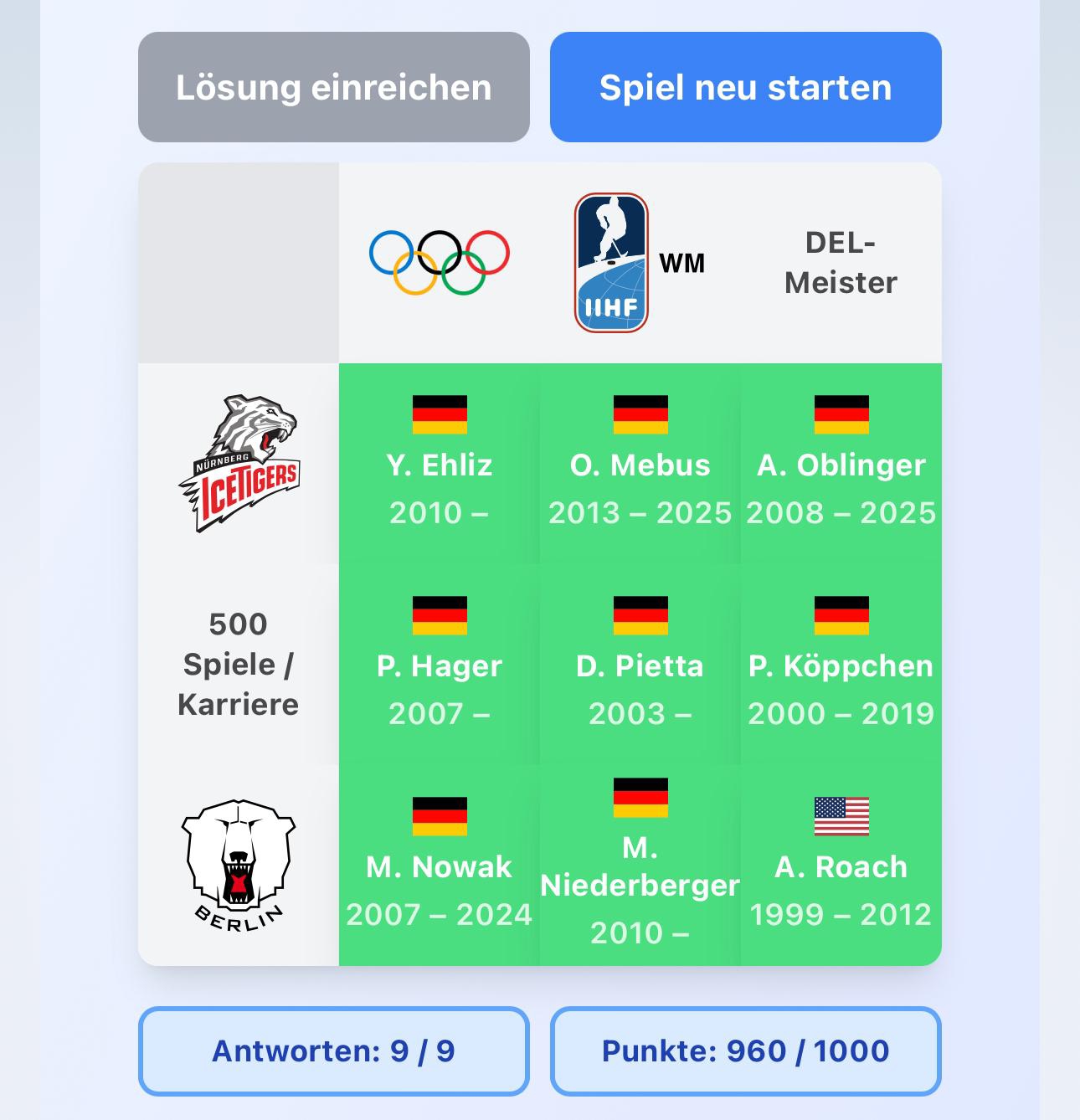Open the P. Köppchen grid cell
Image resolution: width=1080 pixels, height=1120 pixels.
[x=841, y=665]
